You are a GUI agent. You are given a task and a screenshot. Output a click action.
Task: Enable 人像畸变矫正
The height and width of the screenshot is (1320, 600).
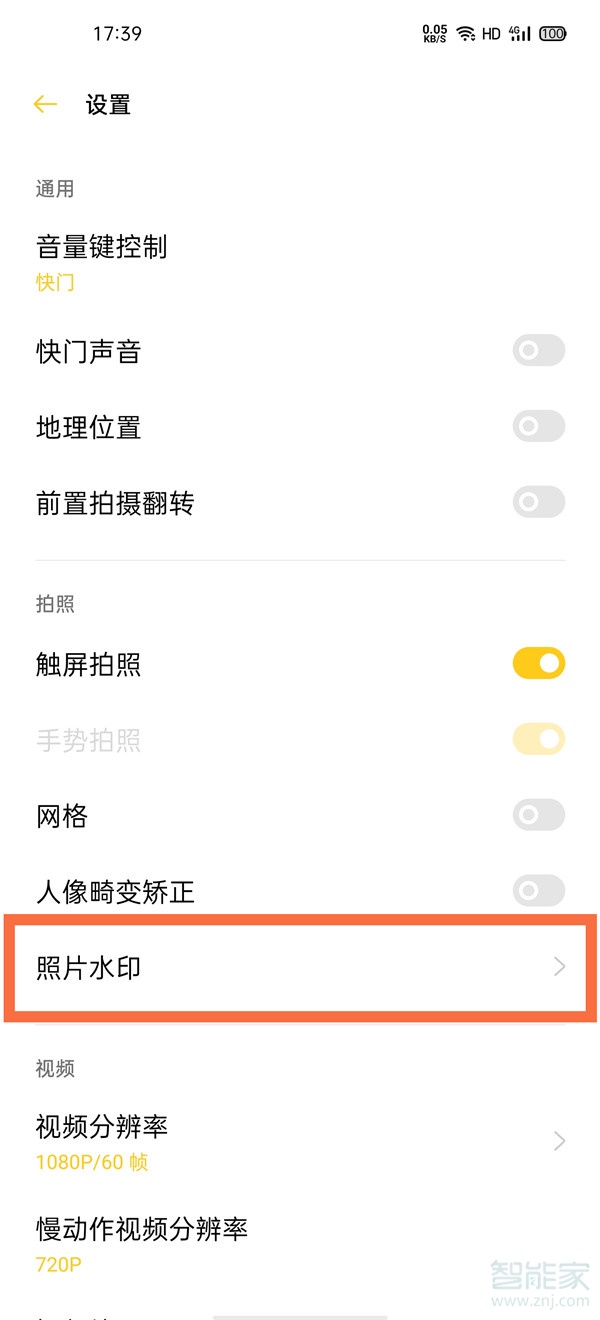(x=538, y=891)
